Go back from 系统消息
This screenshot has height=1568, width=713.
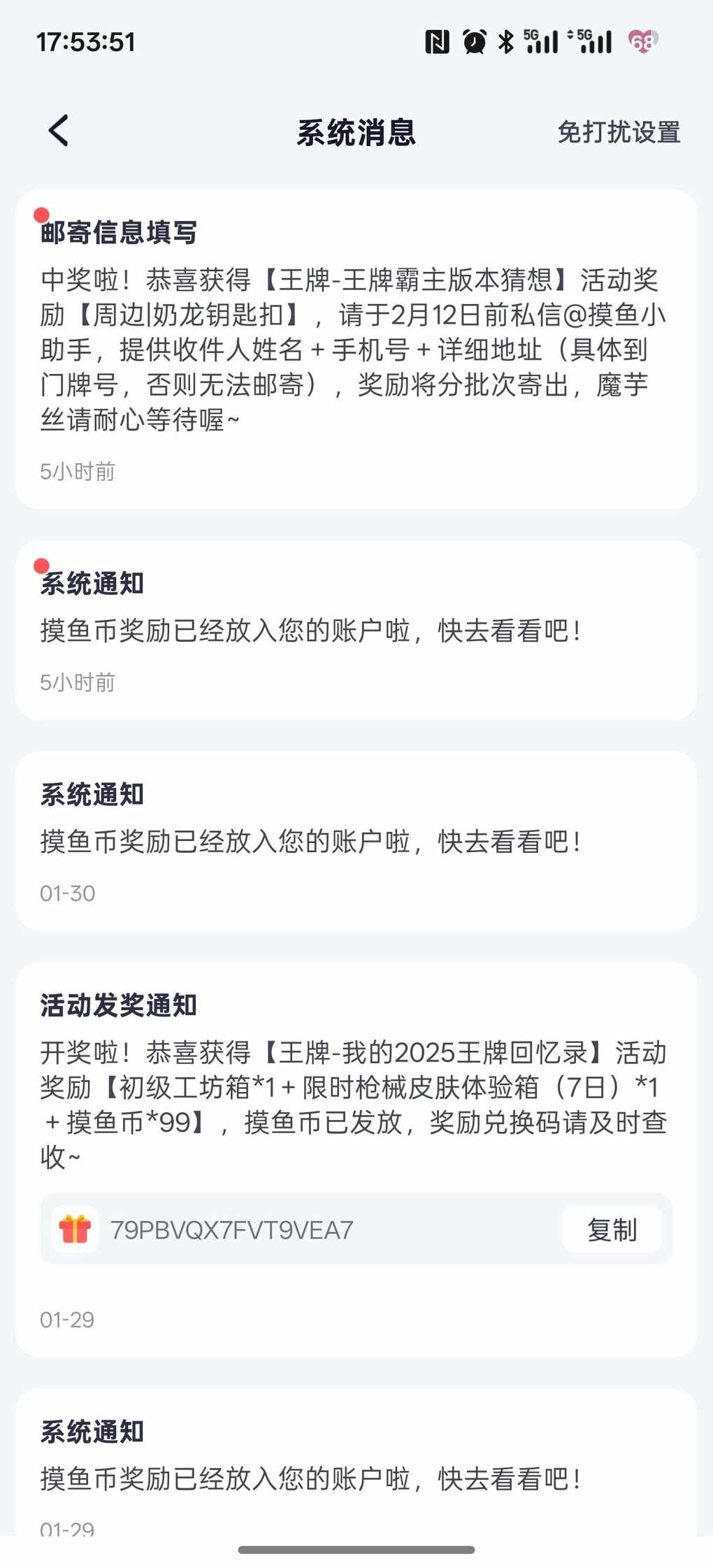pyautogui.click(x=59, y=131)
